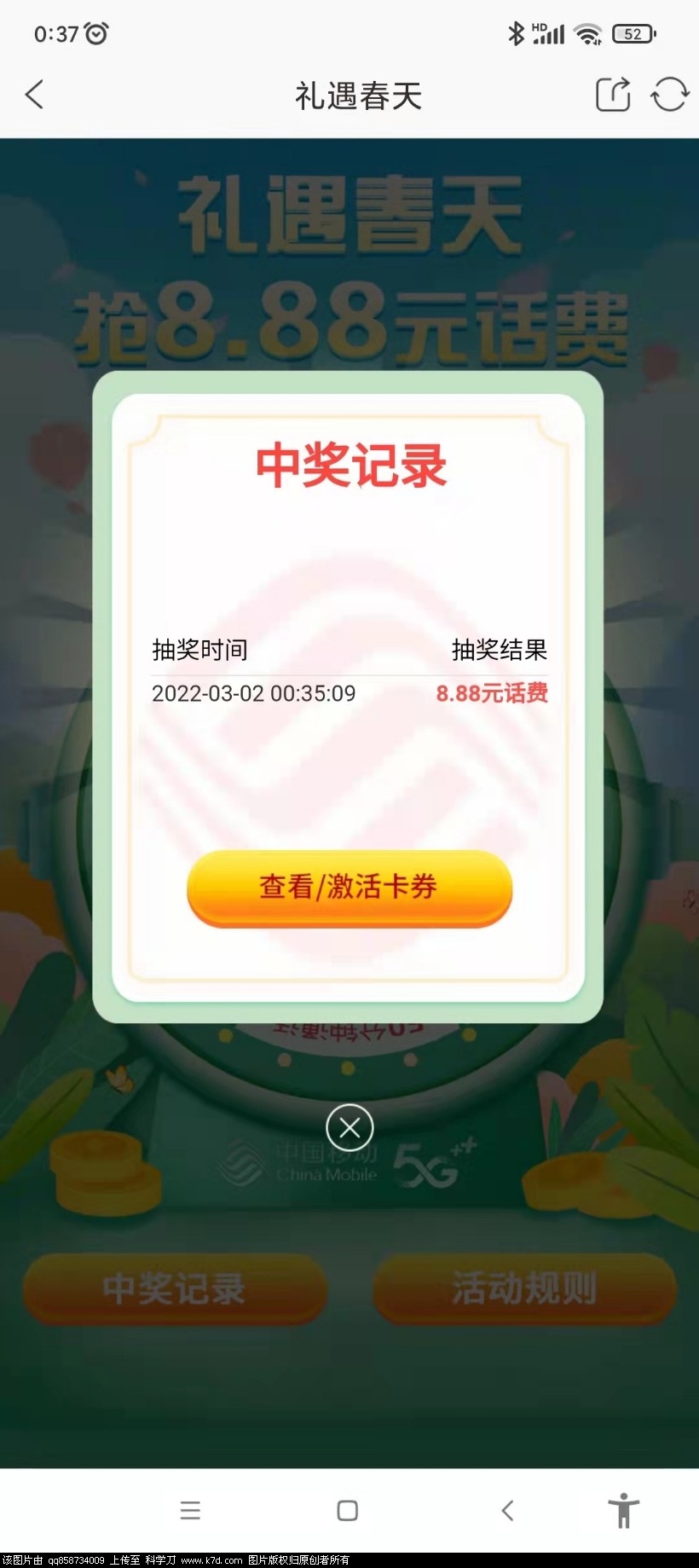Go back using the header arrow

35,95
